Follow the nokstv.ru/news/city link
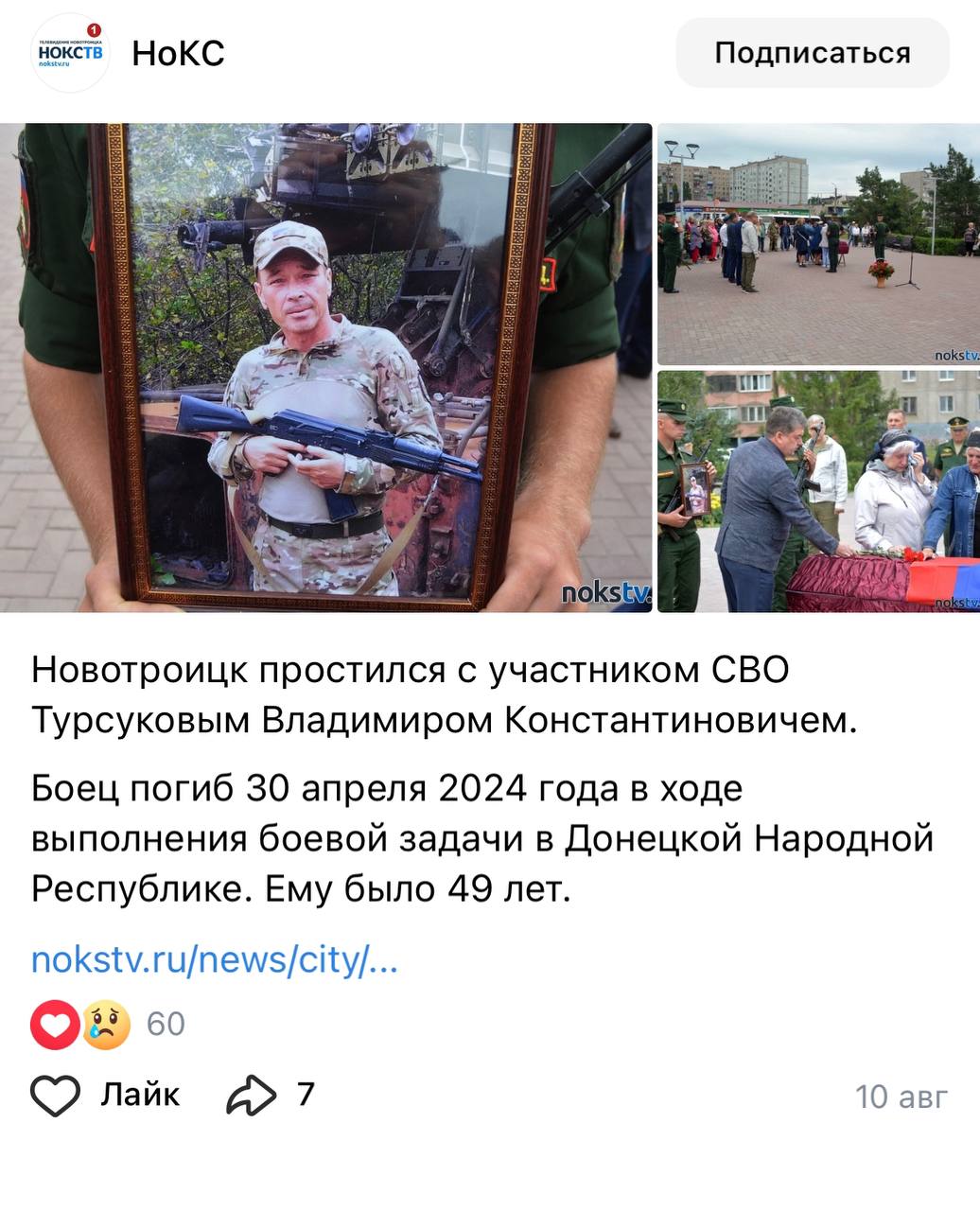980x1211 pixels. click(215, 960)
